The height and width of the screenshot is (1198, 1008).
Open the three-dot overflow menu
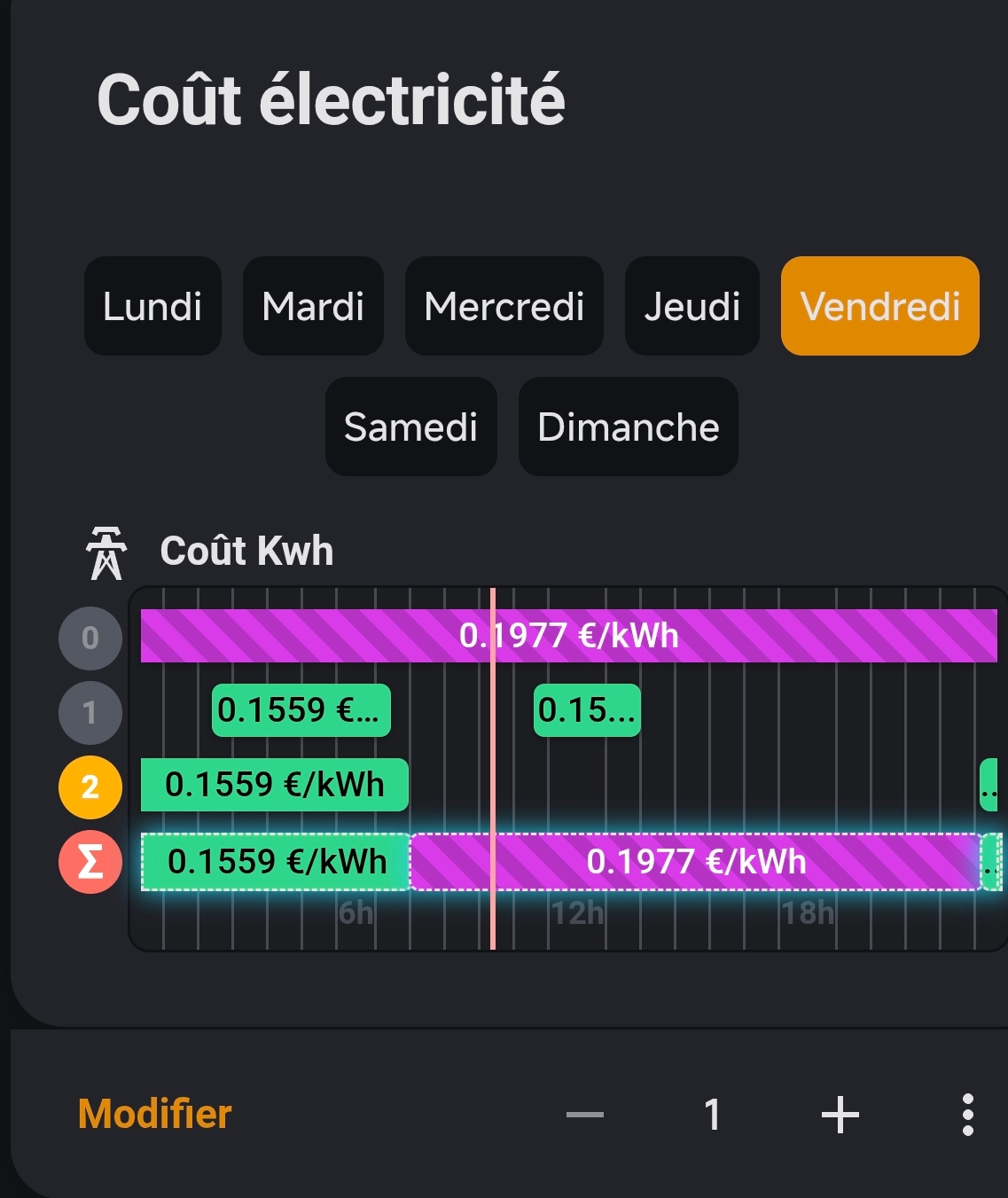pos(967,1115)
